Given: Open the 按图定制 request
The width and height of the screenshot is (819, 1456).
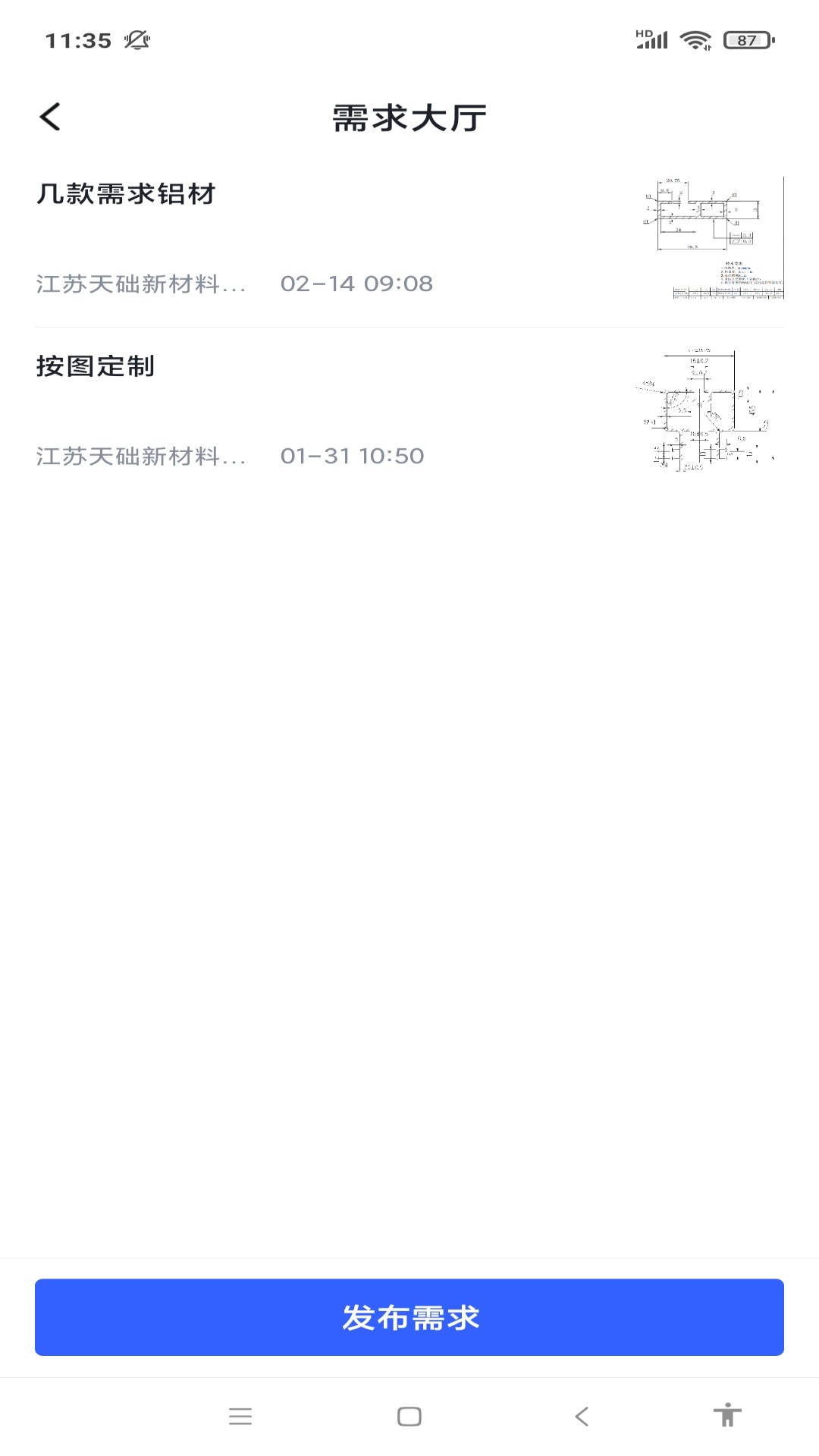Looking at the screenshot, I should (x=409, y=413).
